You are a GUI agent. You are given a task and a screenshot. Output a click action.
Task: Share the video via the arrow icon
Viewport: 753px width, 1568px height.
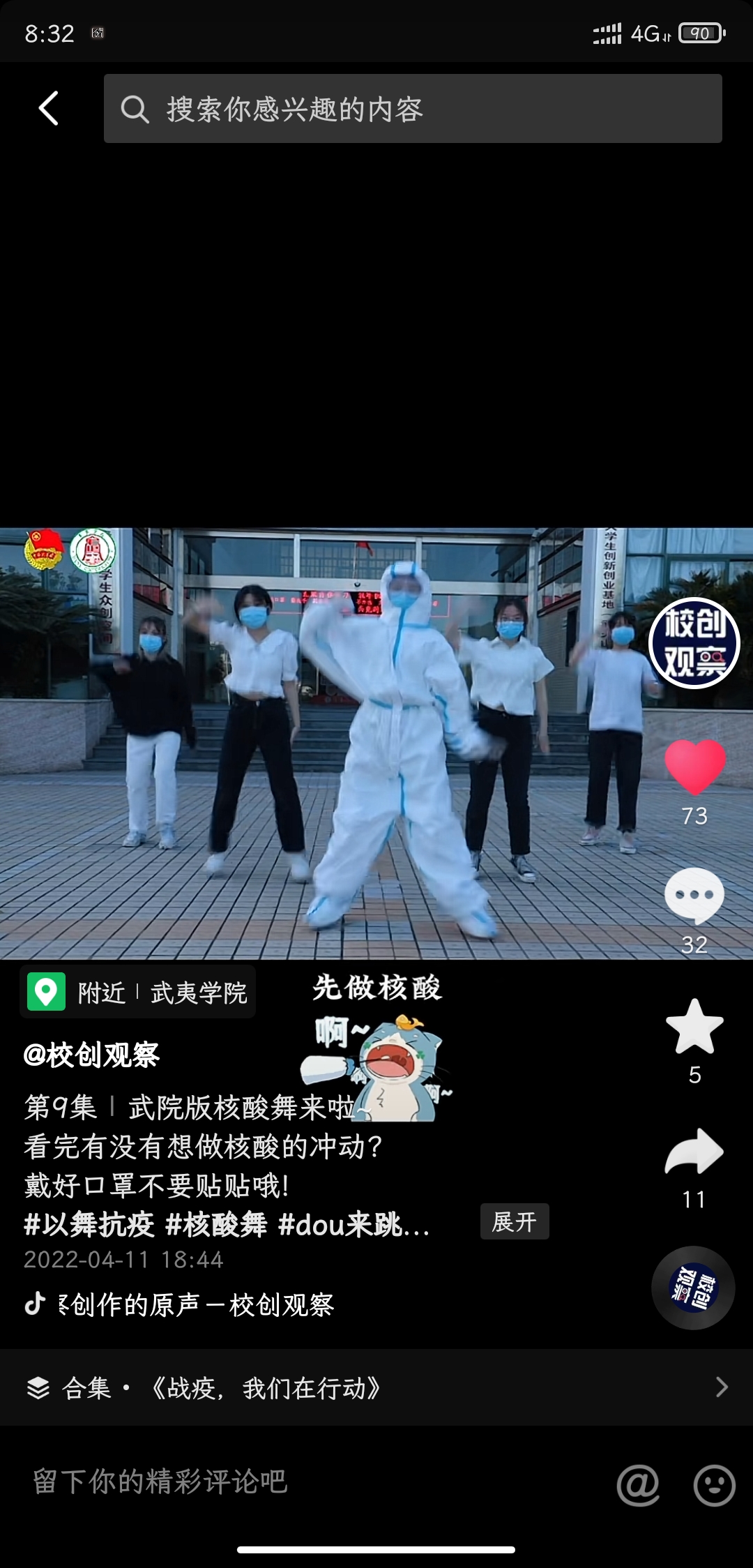[x=694, y=1152]
